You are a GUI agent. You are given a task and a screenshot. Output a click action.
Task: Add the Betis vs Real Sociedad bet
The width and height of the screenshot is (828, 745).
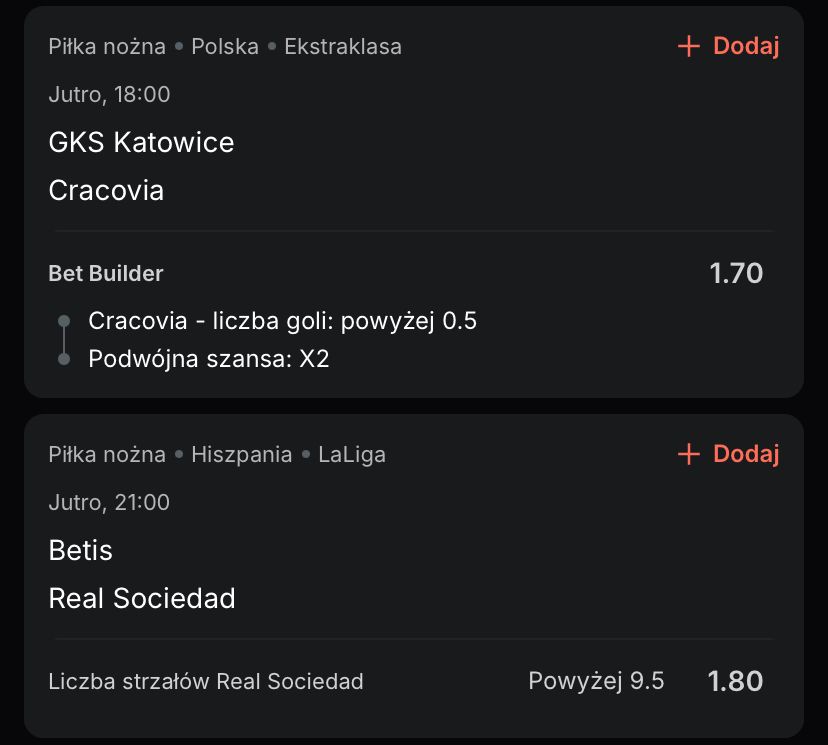coord(728,454)
